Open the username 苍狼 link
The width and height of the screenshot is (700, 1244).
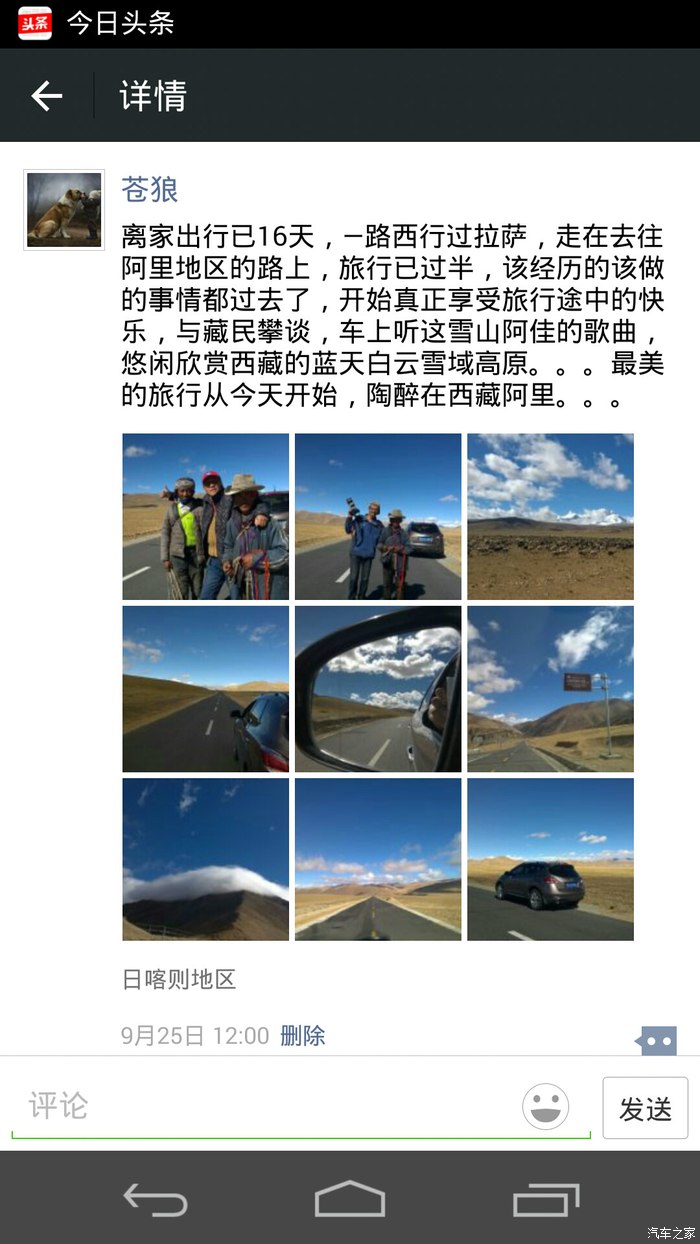click(150, 189)
